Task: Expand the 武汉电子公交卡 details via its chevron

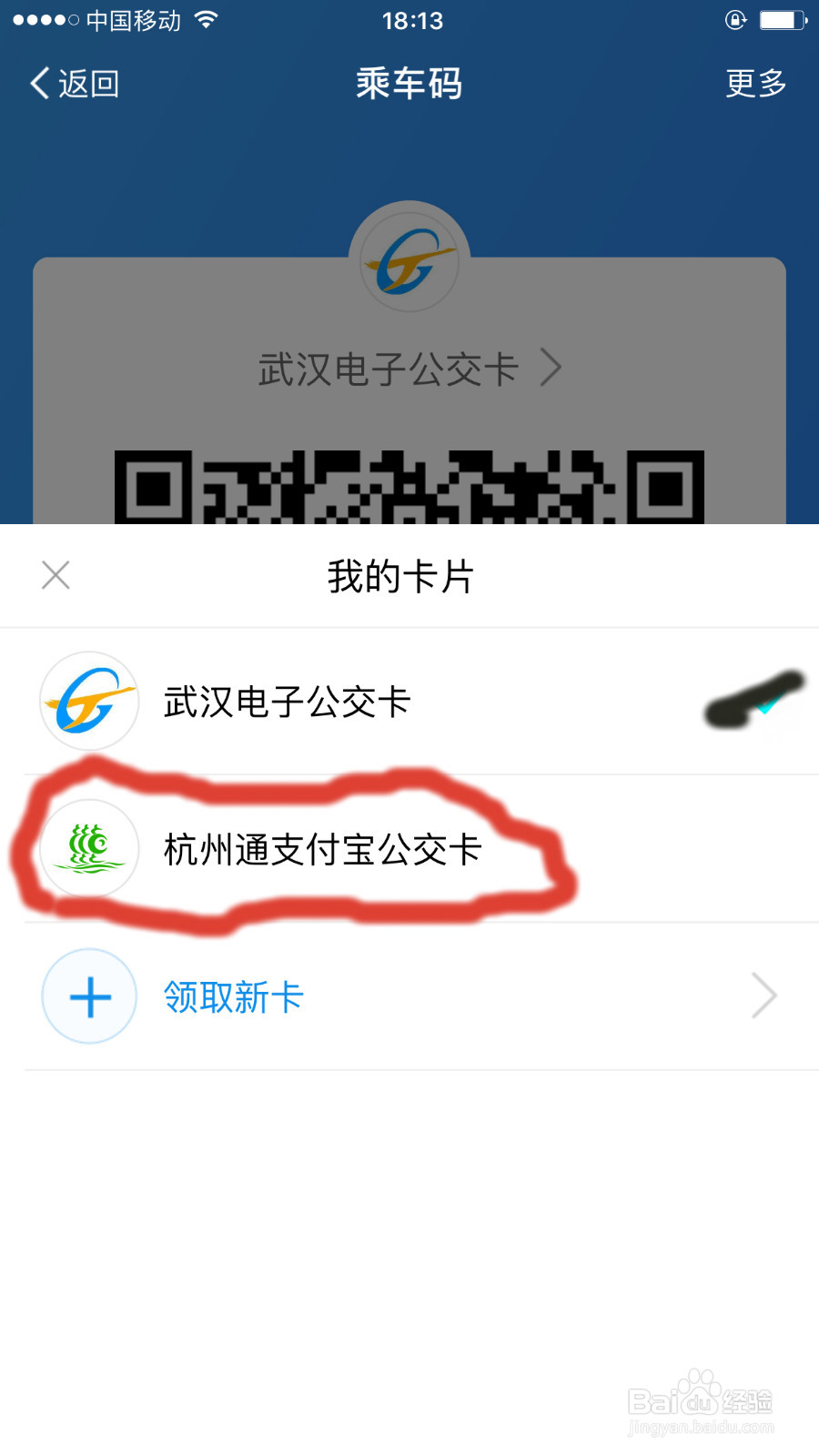Action: click(x=550, y=368)
